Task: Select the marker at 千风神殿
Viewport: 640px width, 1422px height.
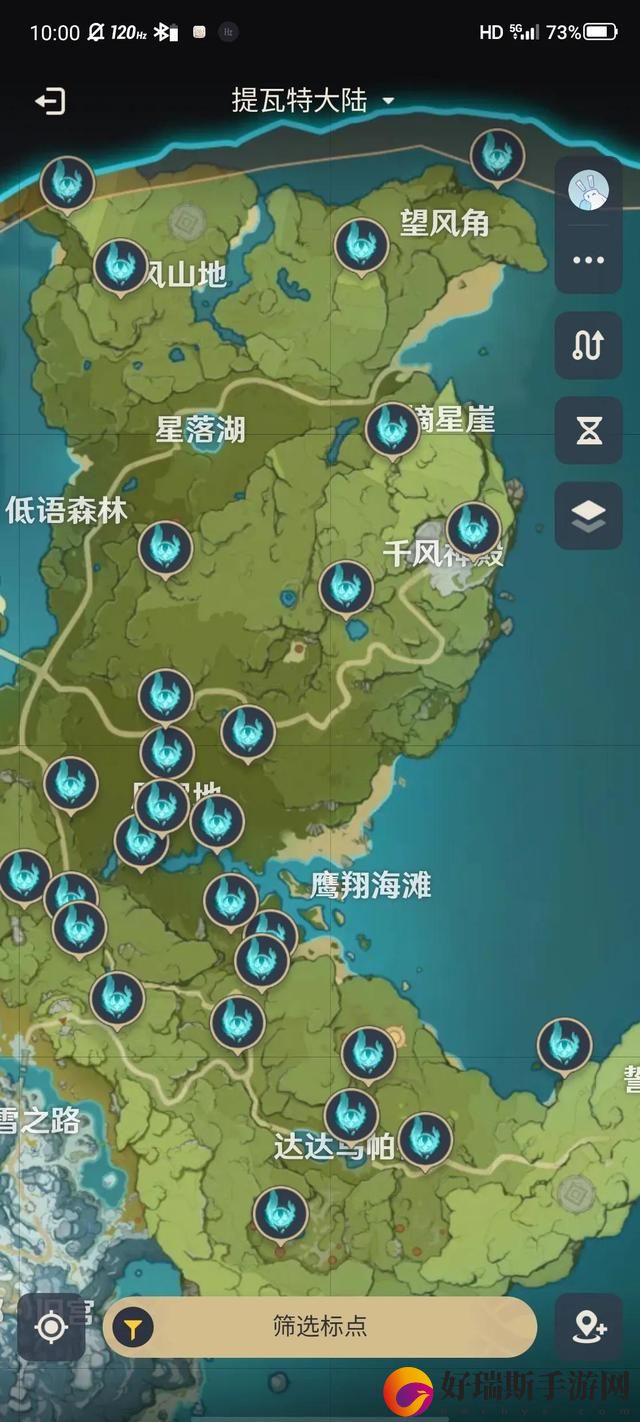Action: click(x=473, y=527)
